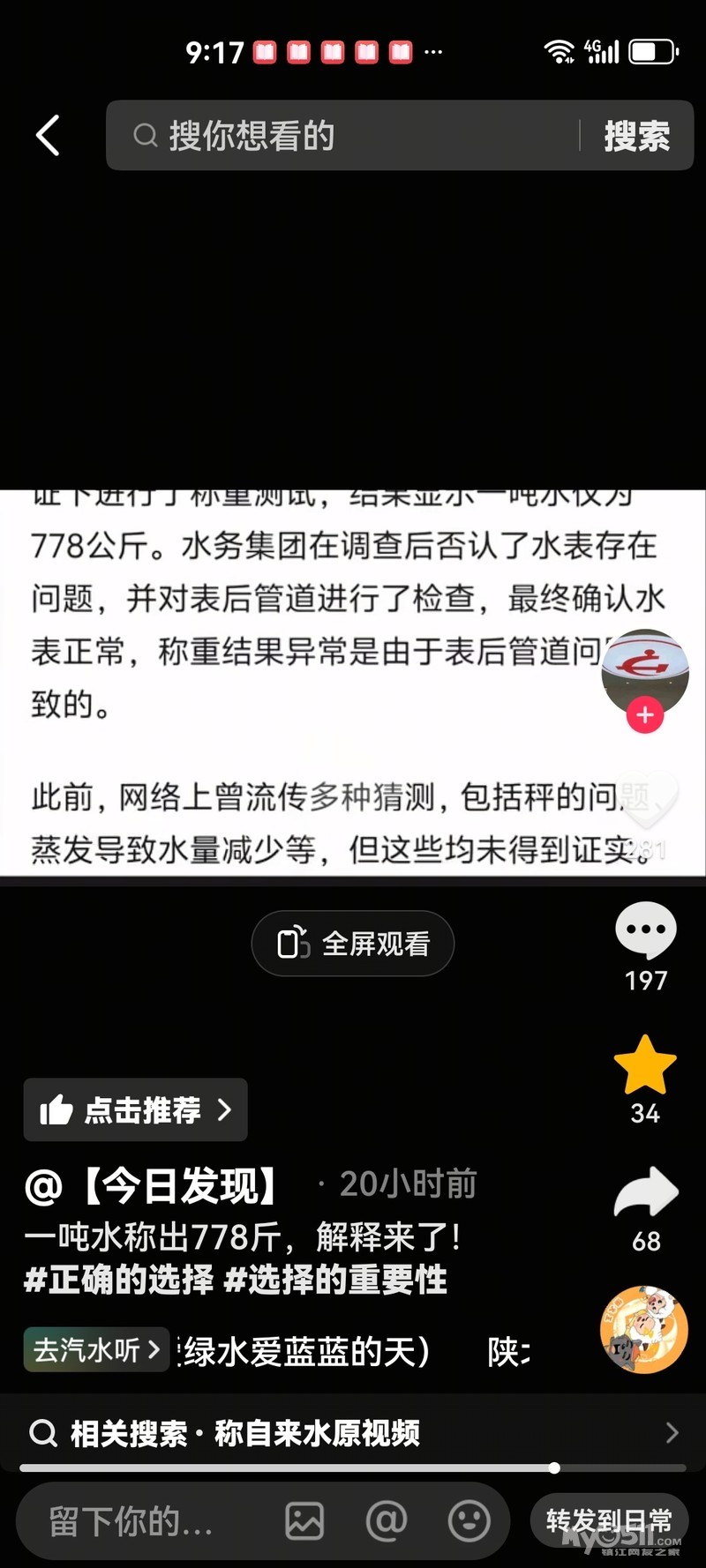This screenshot has width=706, height=1568.
Task: Share the video via the arrow icon
Action: tap(646, 1193)
